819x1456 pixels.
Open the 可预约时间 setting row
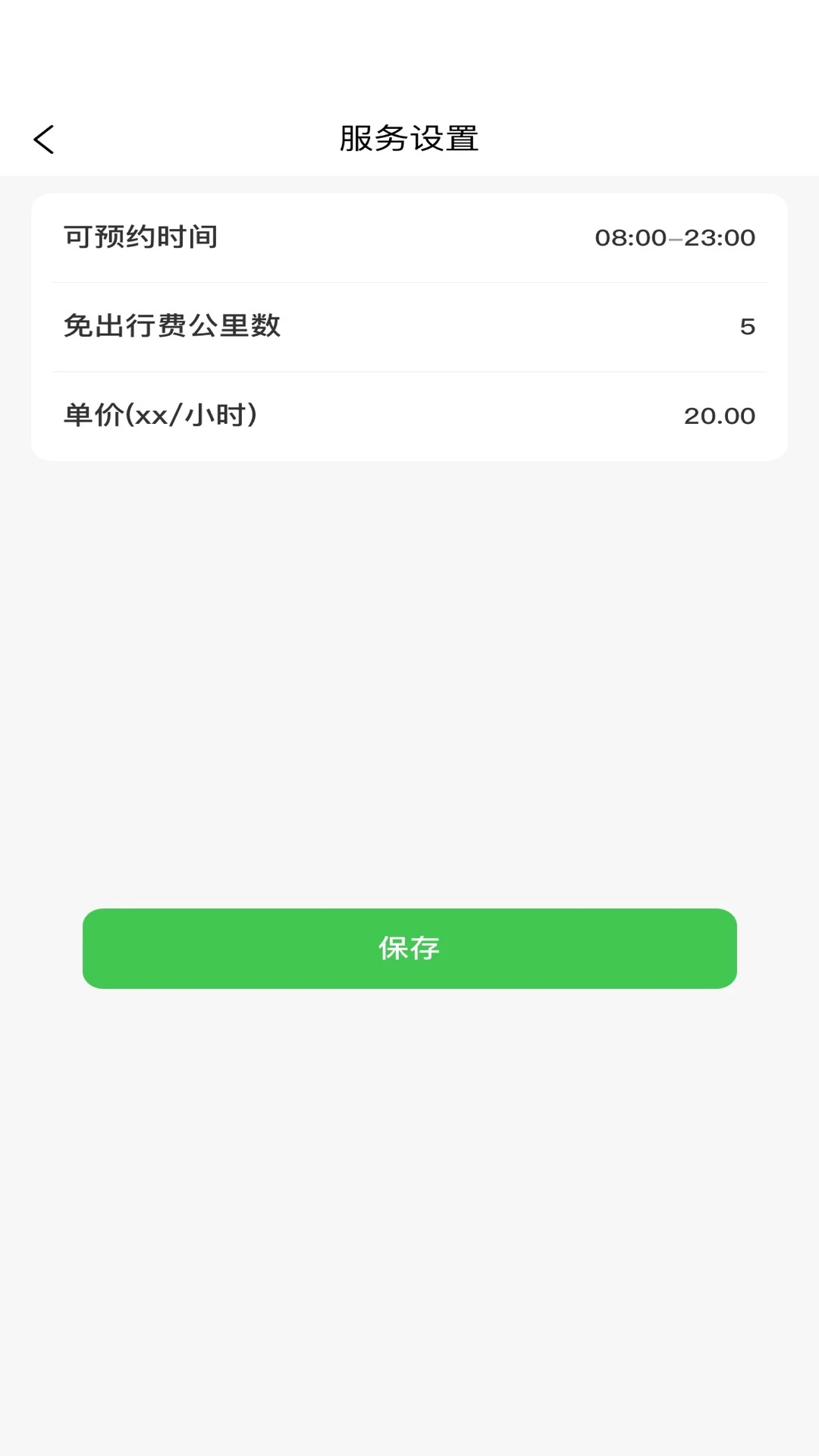point(409,237)
